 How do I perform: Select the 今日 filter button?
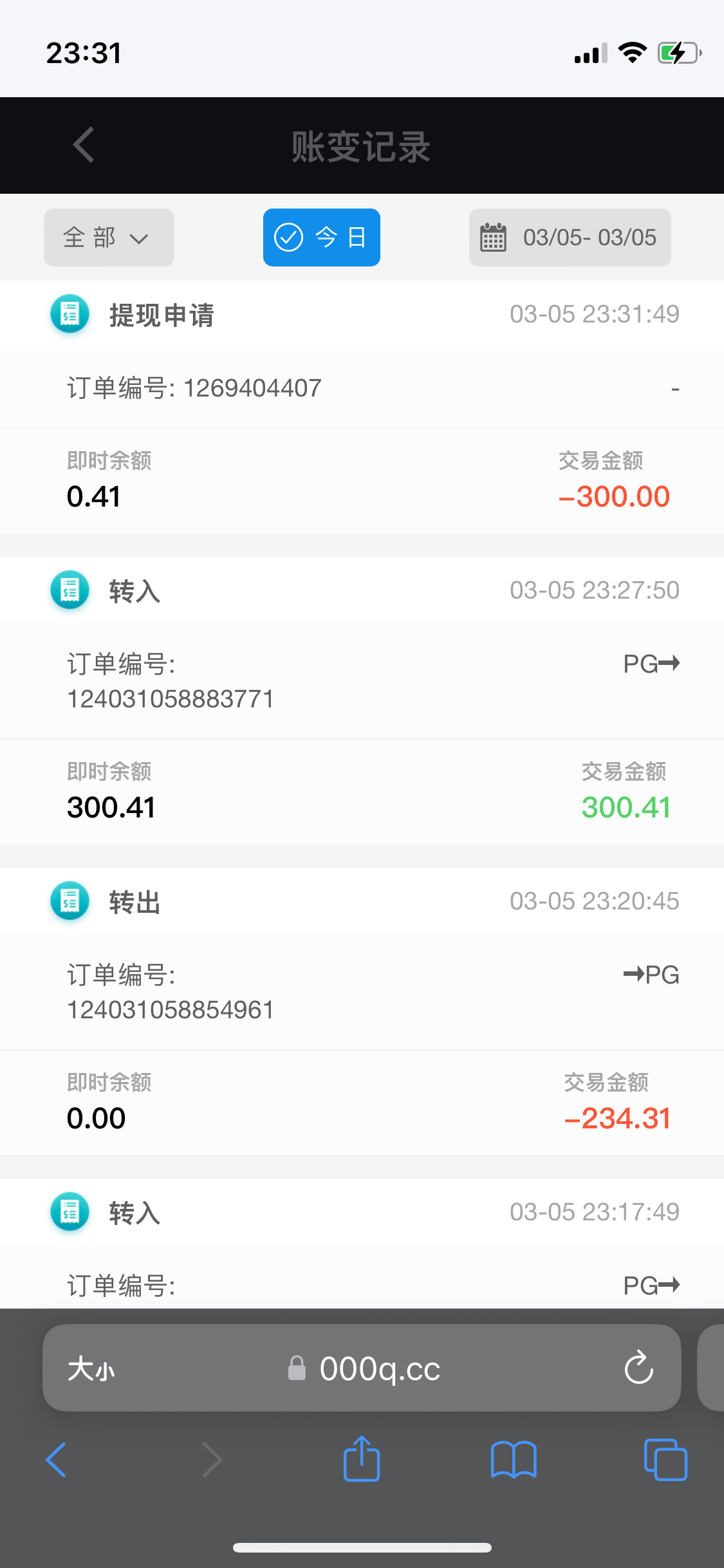pyautogui.click(x=322, y=238)
